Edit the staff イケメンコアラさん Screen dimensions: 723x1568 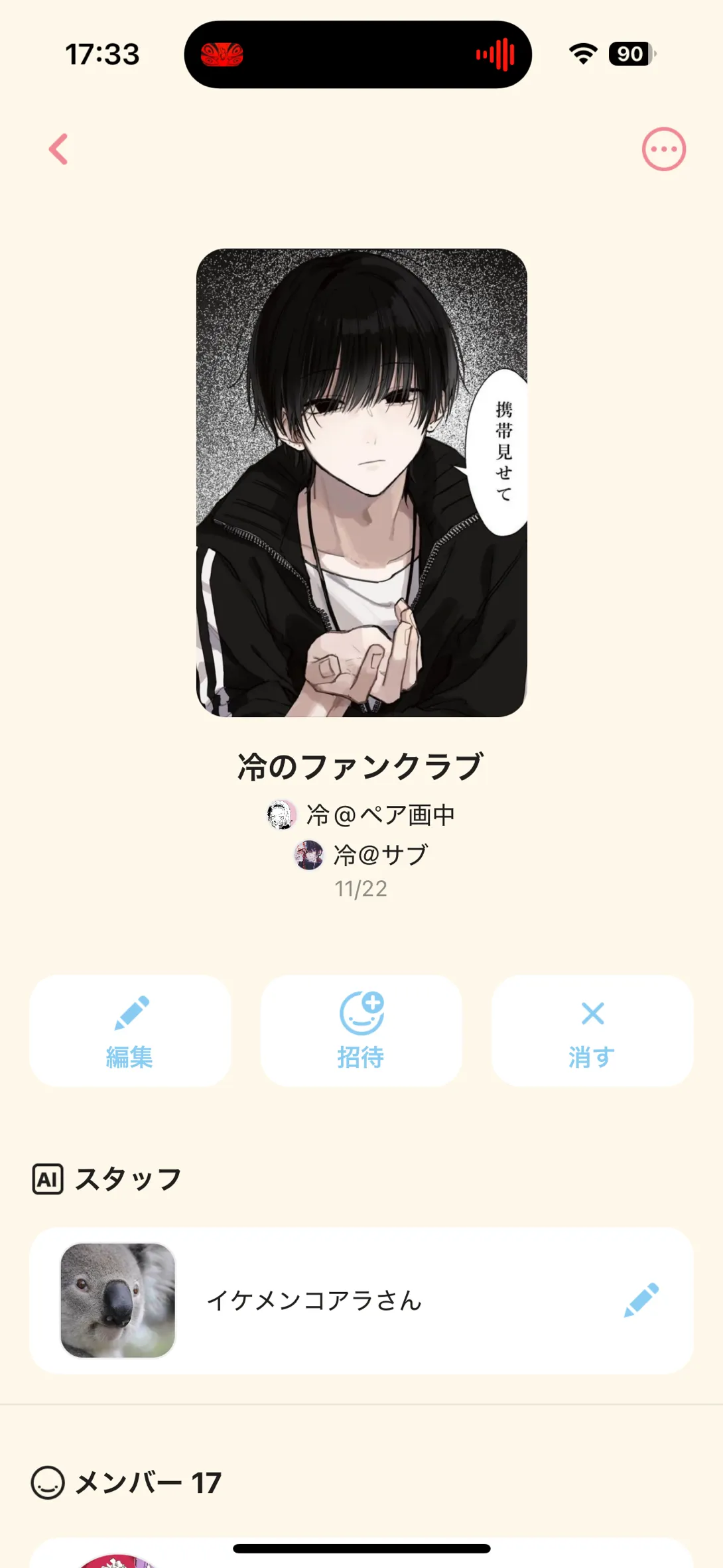641,1299
